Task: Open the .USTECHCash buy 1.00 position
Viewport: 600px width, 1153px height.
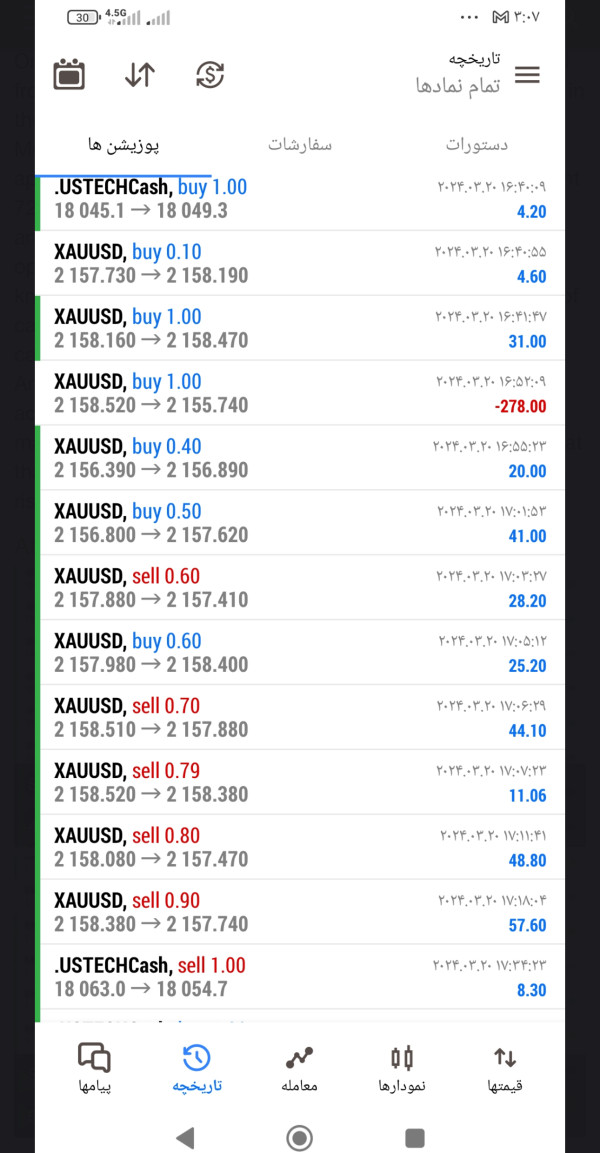Action: pos(300,199)
